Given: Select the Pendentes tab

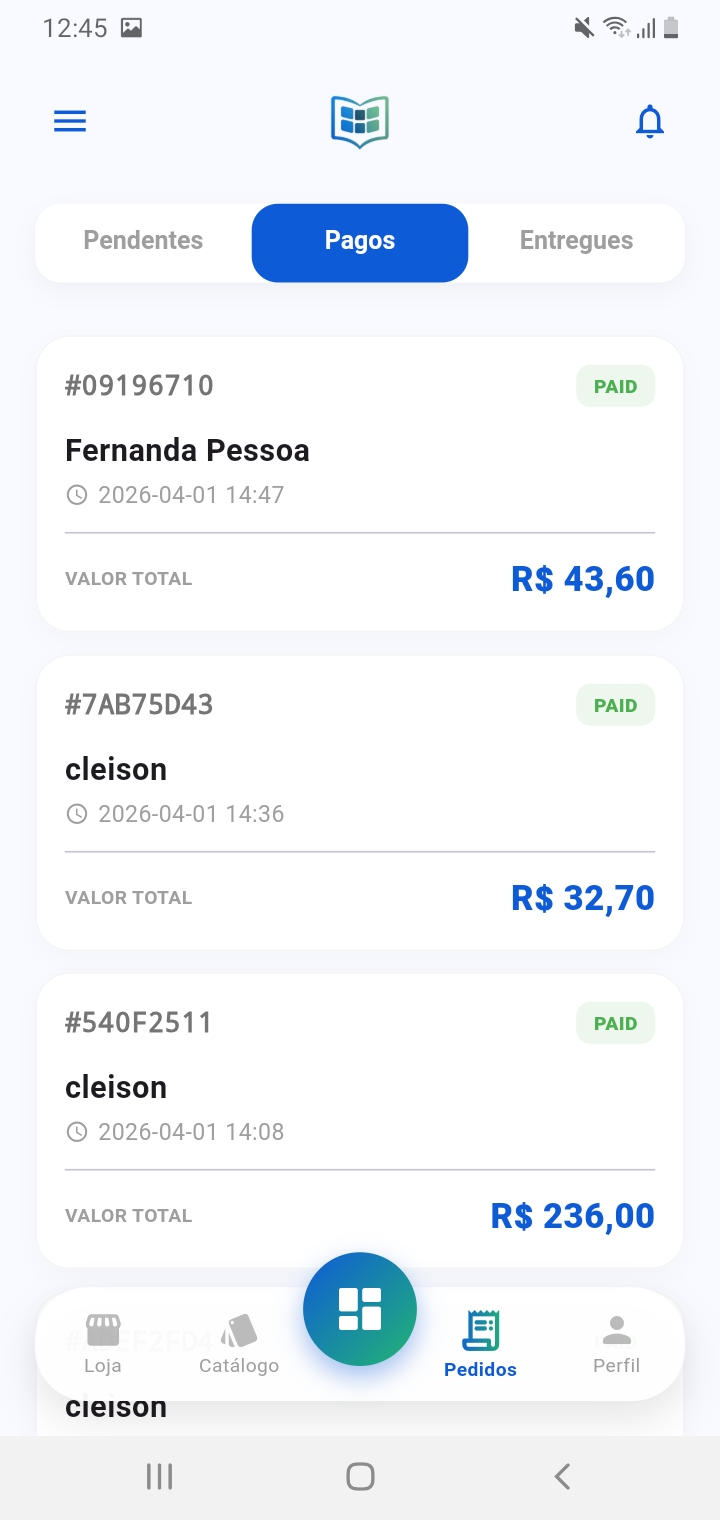Looking at the screenshot, I should (x=143, y=241).
